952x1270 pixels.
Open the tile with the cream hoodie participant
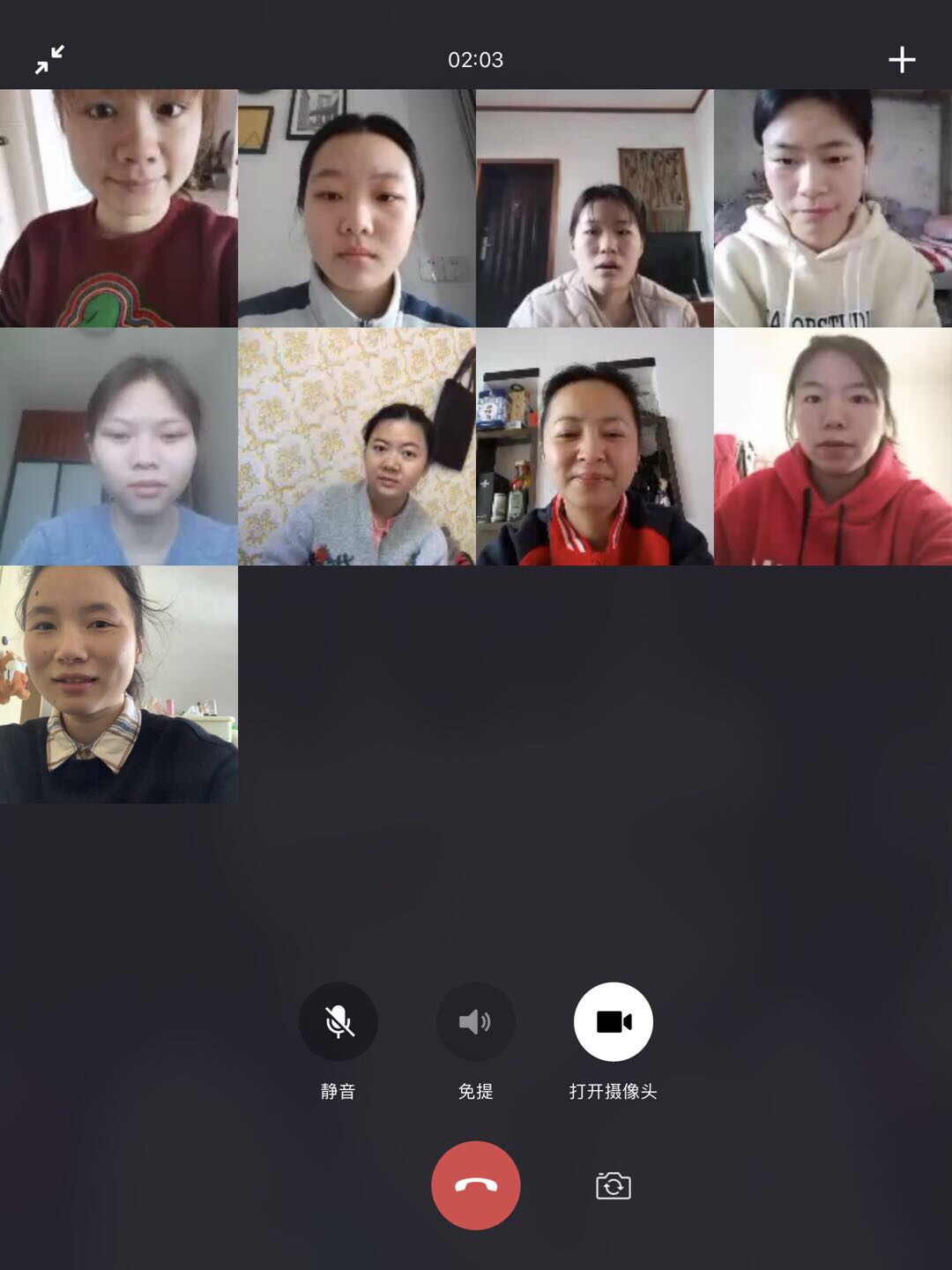click(833, 208)
